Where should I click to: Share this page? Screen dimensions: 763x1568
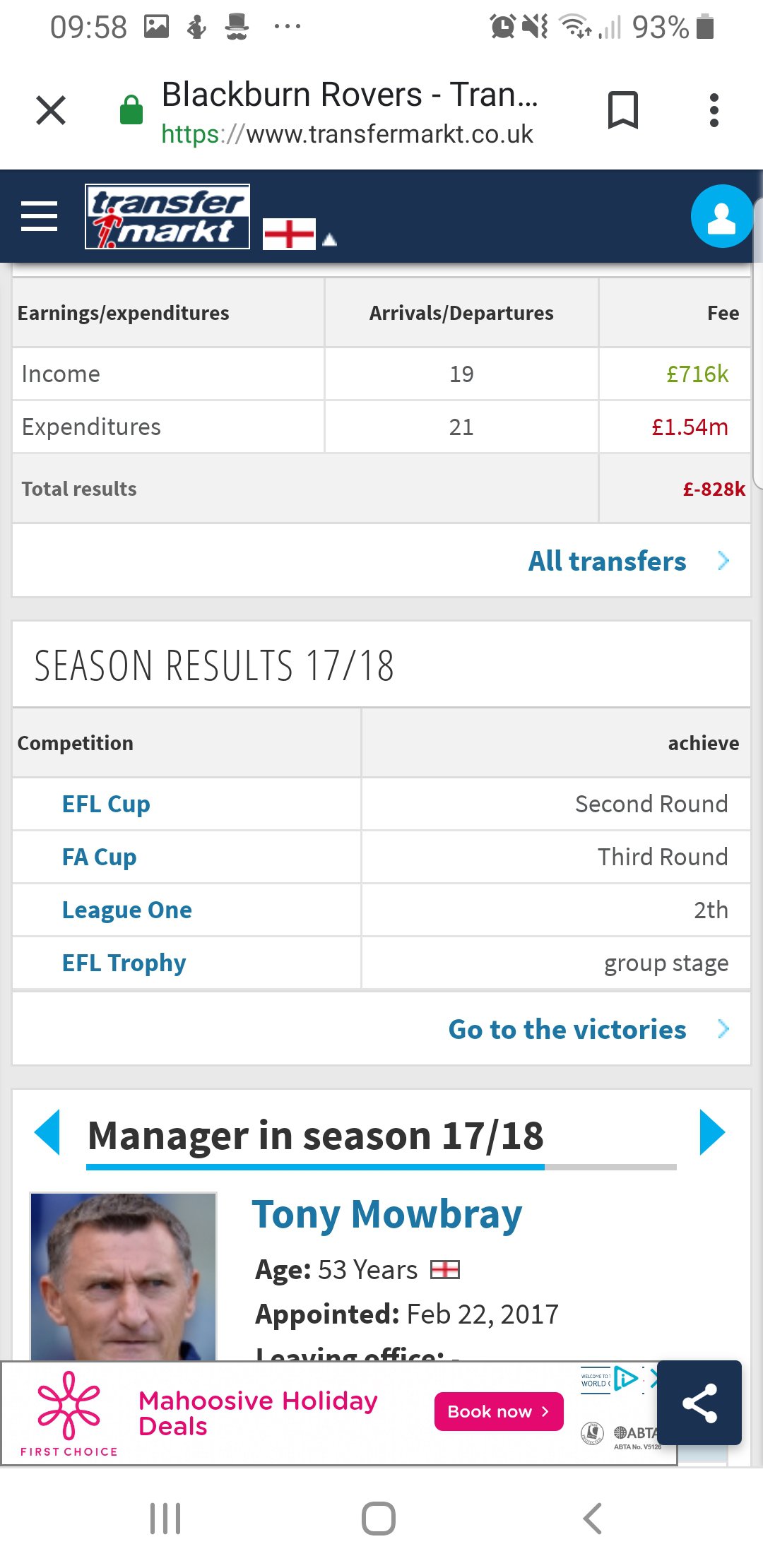699,1403
